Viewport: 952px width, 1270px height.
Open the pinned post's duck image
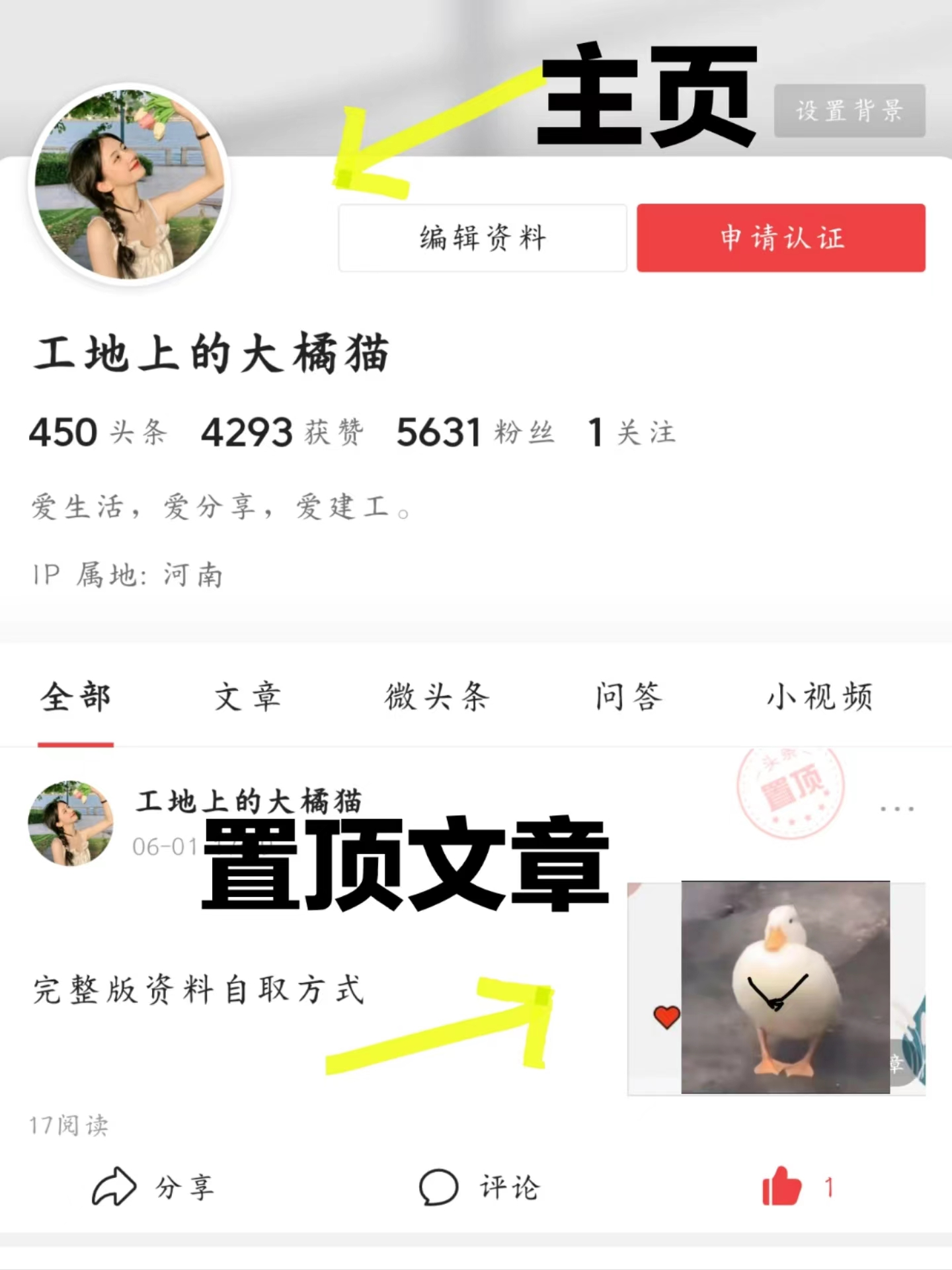point(785,987)
